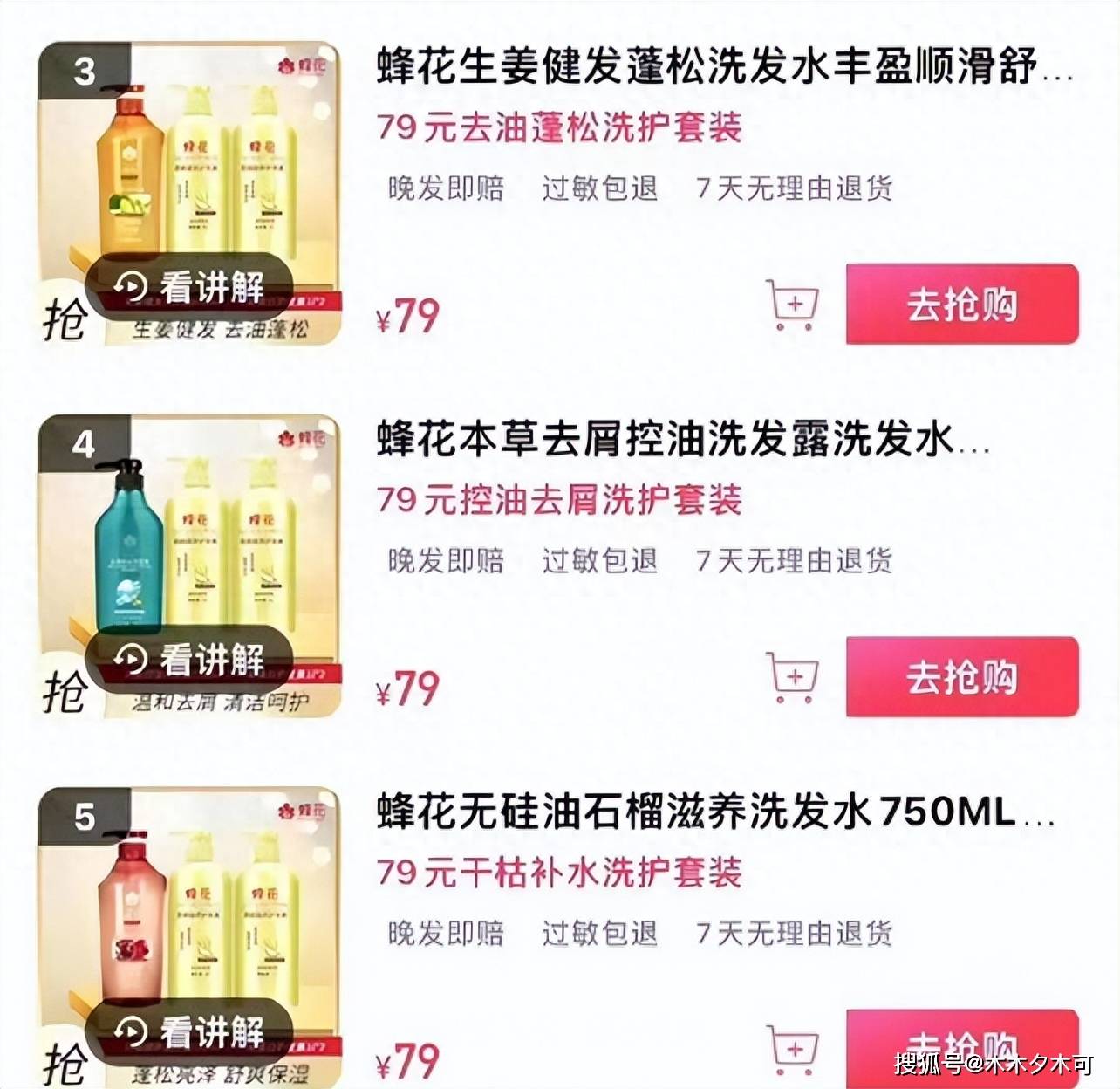Open the 蜂花无硅油石榴滋养洗发水 product listing
1120x1089 pixels.
pos(696,812)
